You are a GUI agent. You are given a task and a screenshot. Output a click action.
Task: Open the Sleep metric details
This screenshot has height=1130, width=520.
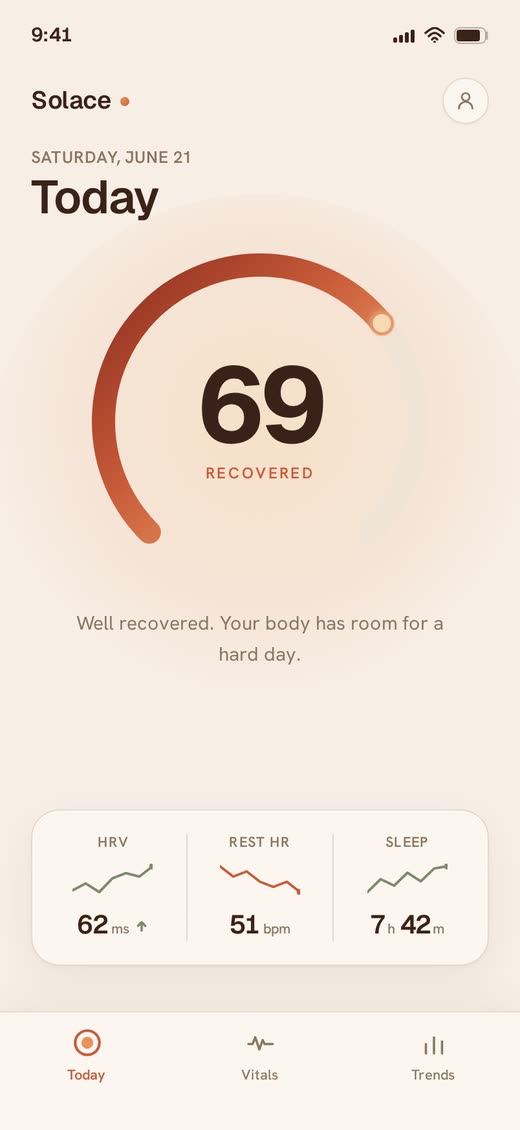[406, 887]
